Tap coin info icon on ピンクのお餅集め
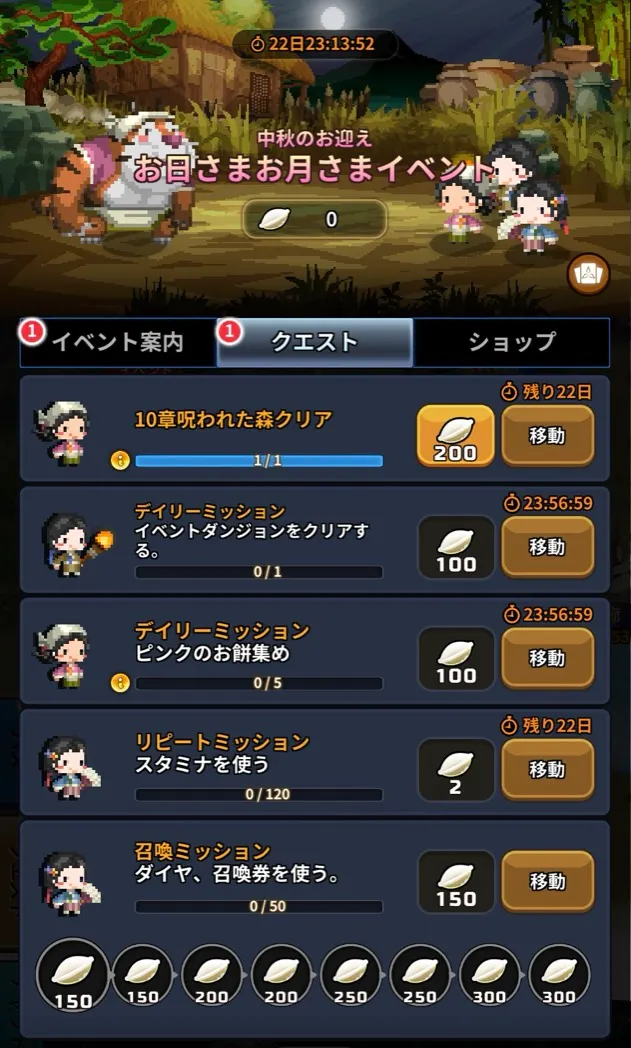Image resolution: width=631 pixels, height=1048 pixels. pyautogui.click(x=120, y=683)
